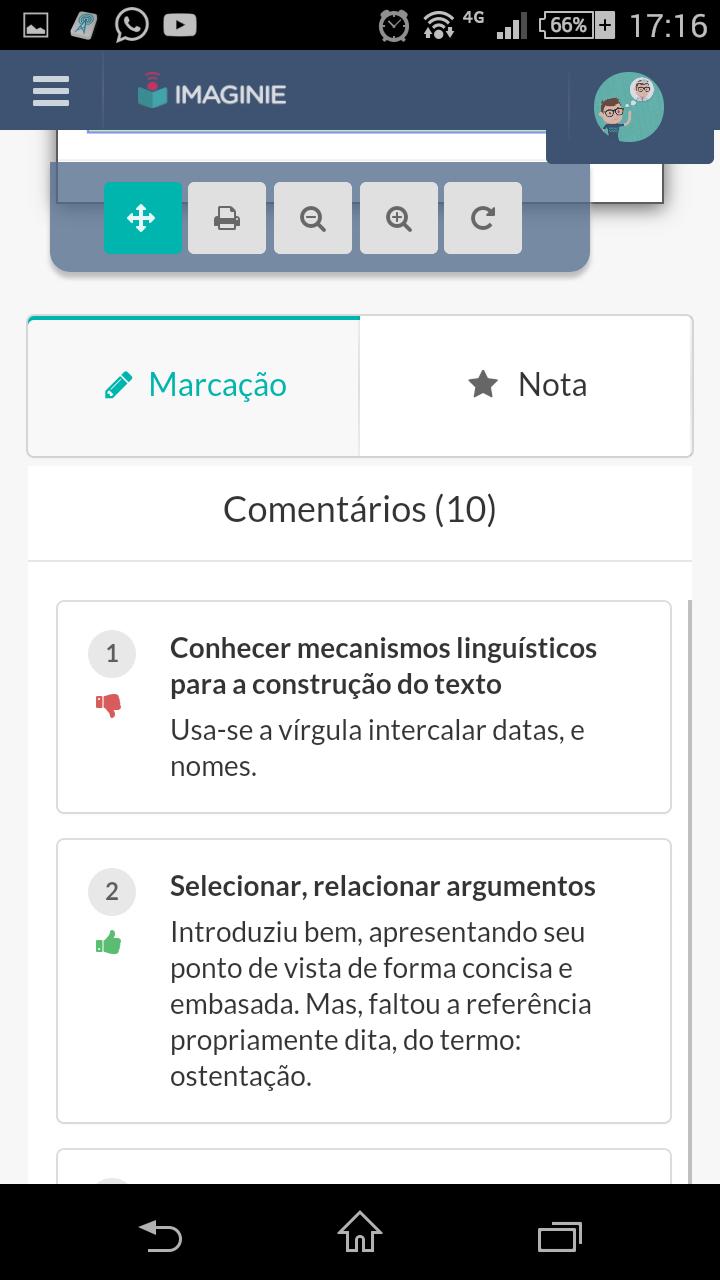Screen dimensions: 720x1280
Task: Zoom out of the document
Action: click(313, 218)
